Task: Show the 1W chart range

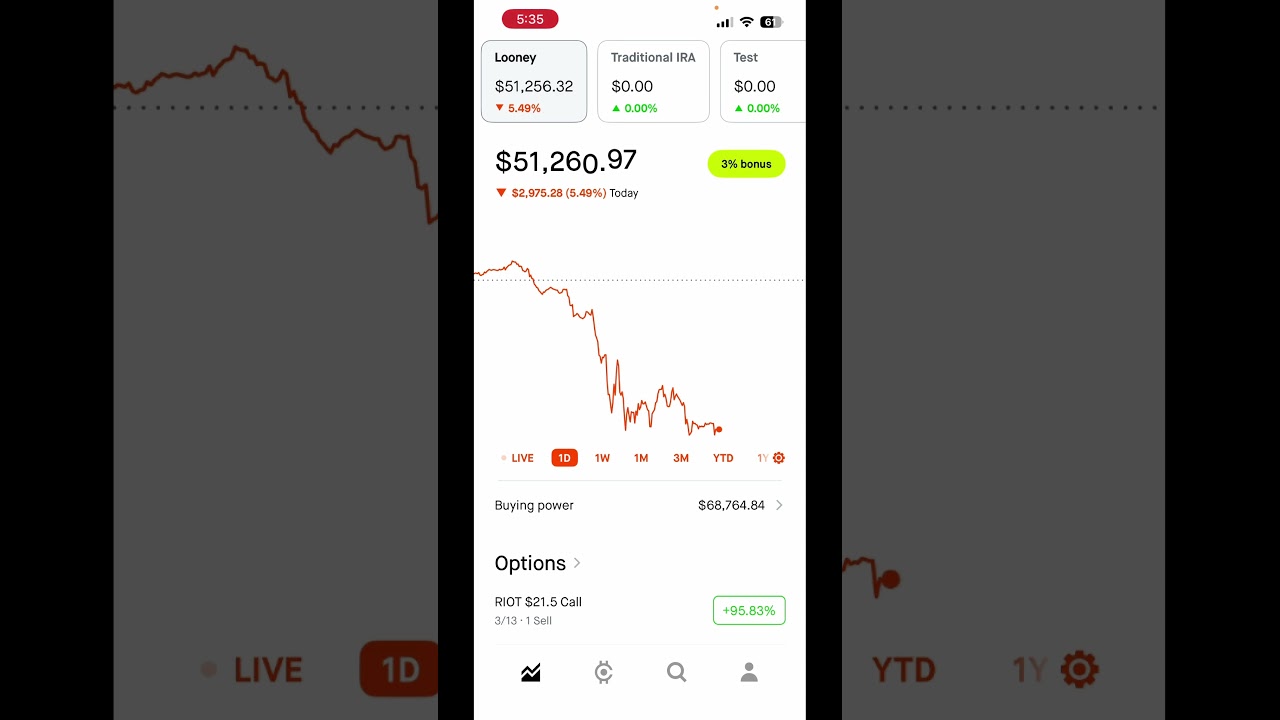Action: [x=602, y=458]
